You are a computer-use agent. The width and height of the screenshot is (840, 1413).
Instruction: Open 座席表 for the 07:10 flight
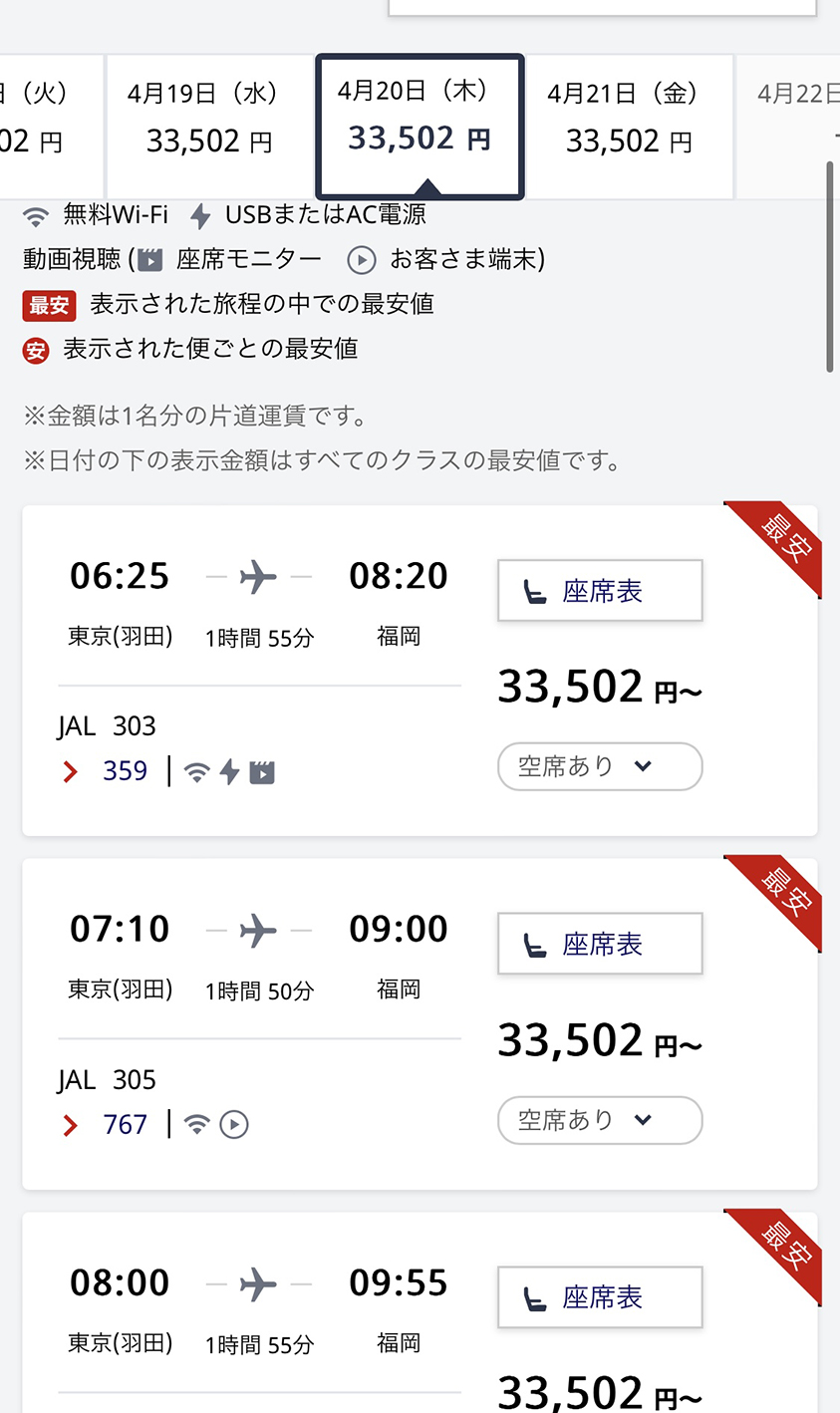coord(600,944)
